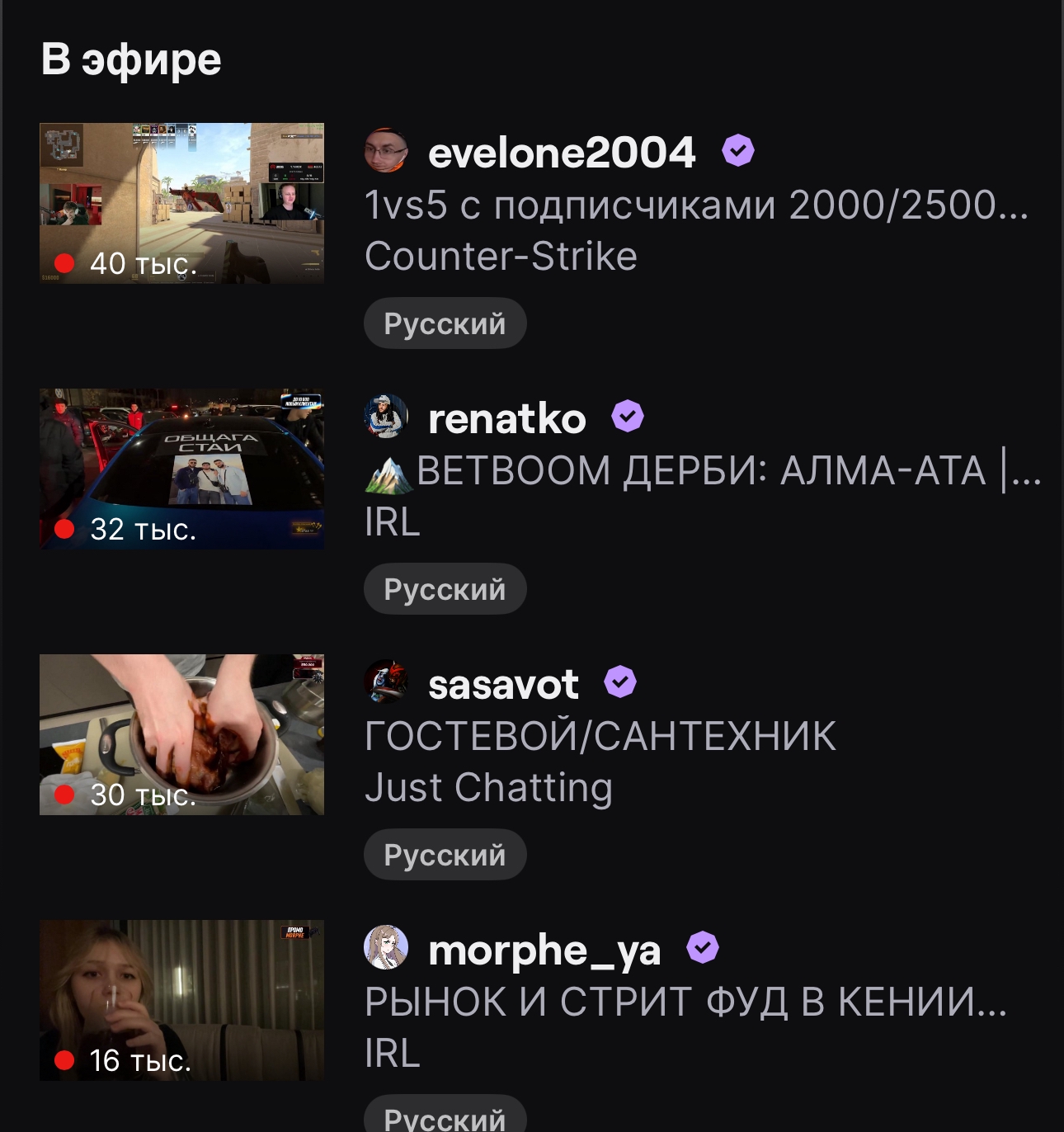Screen dimensions: 1064x1132
Task: Open morphe_ya's stream thumbnail
Action: pos(181,1000)
